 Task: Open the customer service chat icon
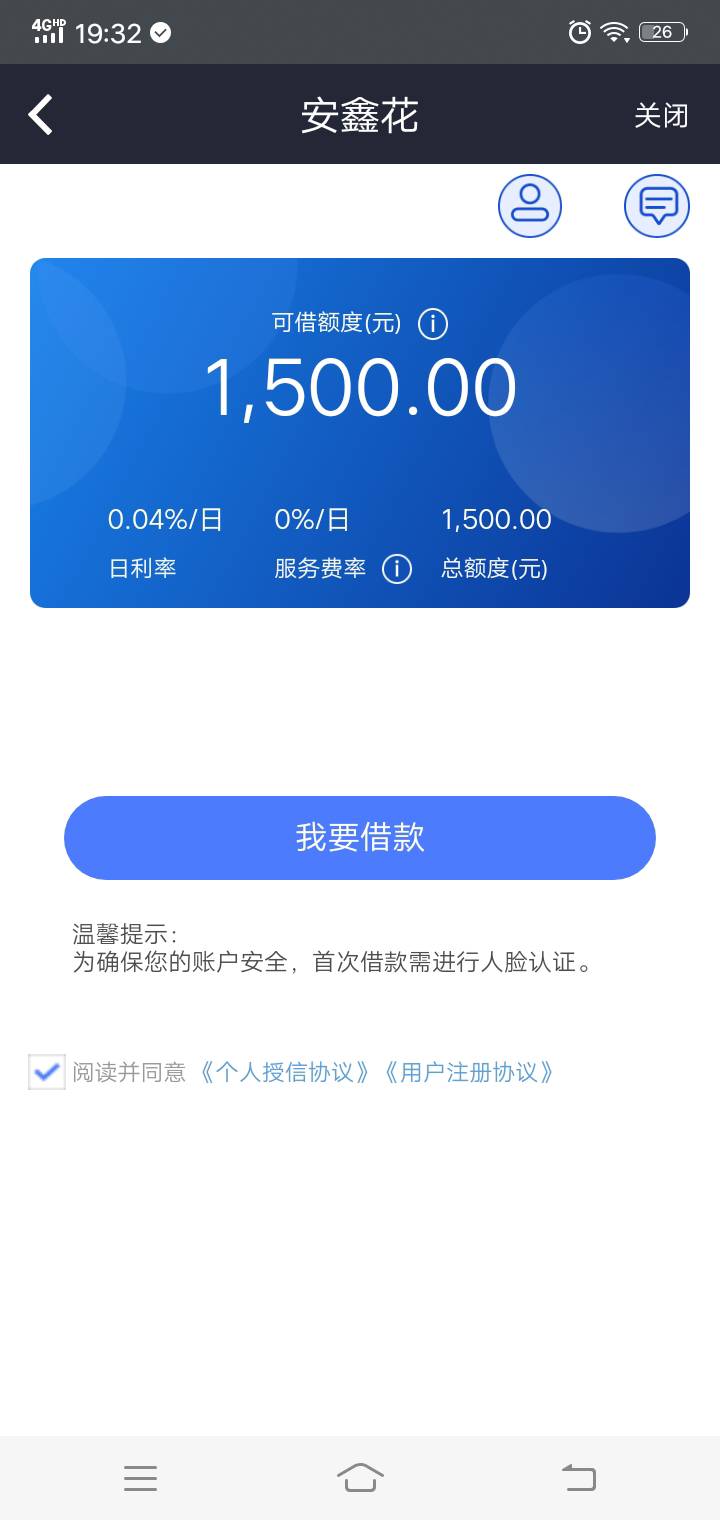(657, 206)
